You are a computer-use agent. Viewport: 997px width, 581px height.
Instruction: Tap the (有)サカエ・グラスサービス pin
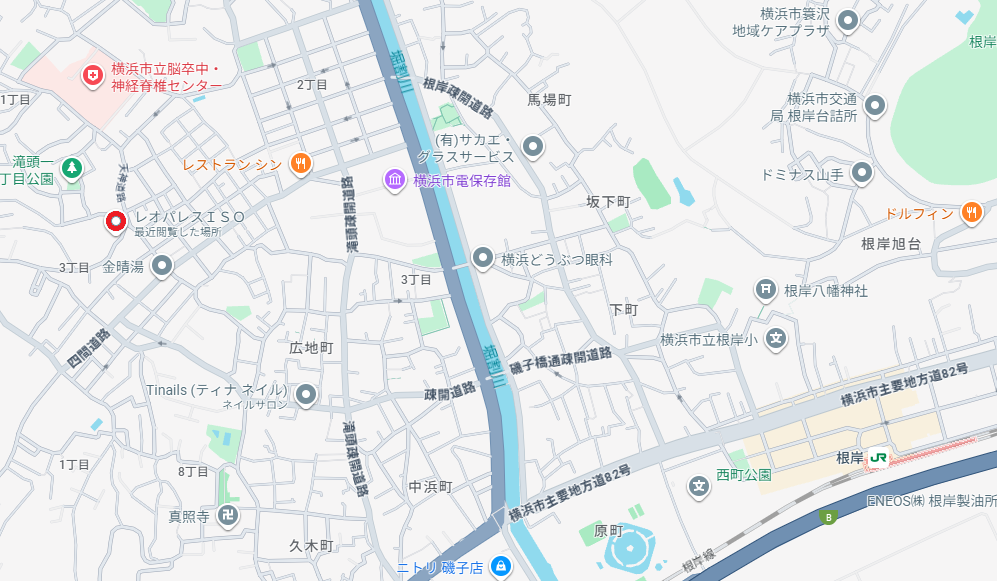pyautogui.click(x=533, y=149)
